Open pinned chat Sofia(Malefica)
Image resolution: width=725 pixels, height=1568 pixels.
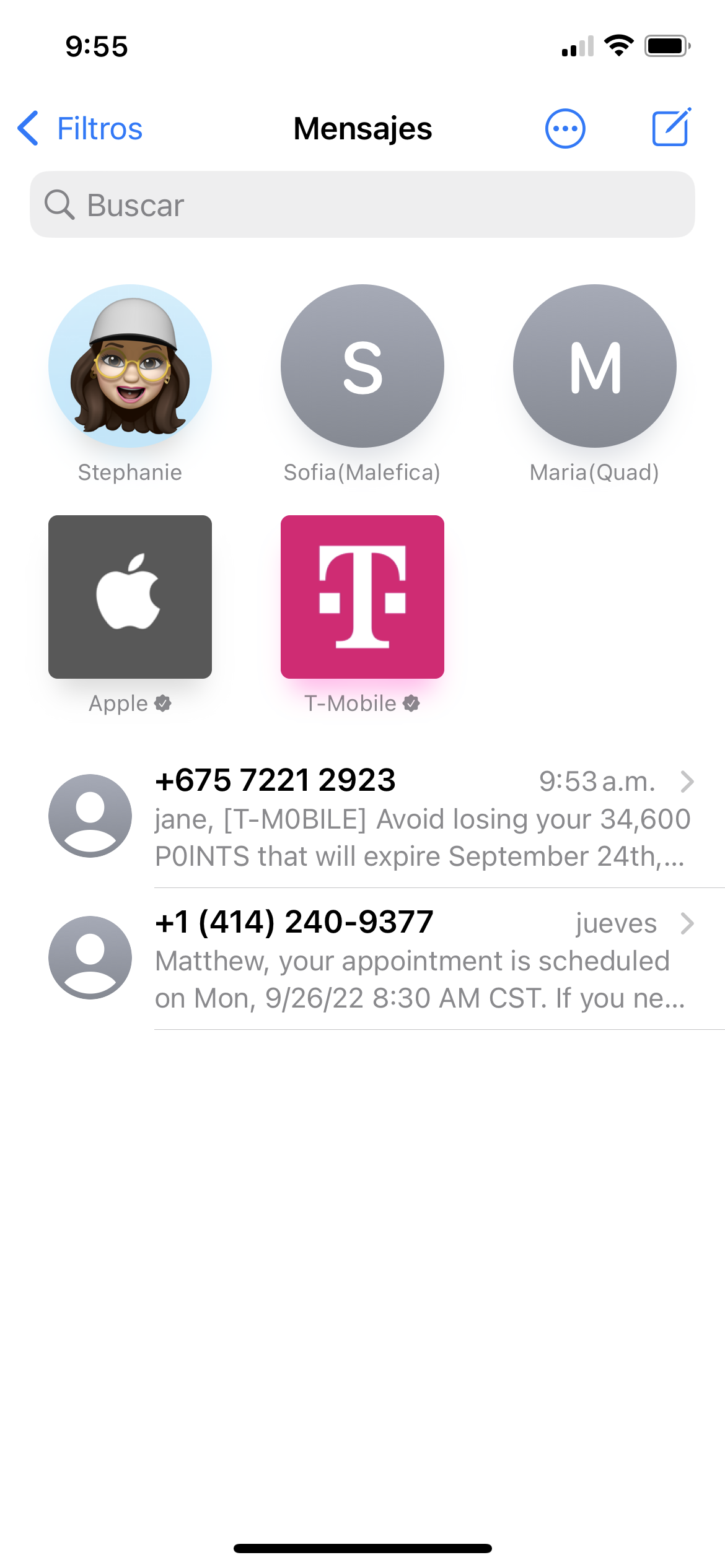[362, 367]
